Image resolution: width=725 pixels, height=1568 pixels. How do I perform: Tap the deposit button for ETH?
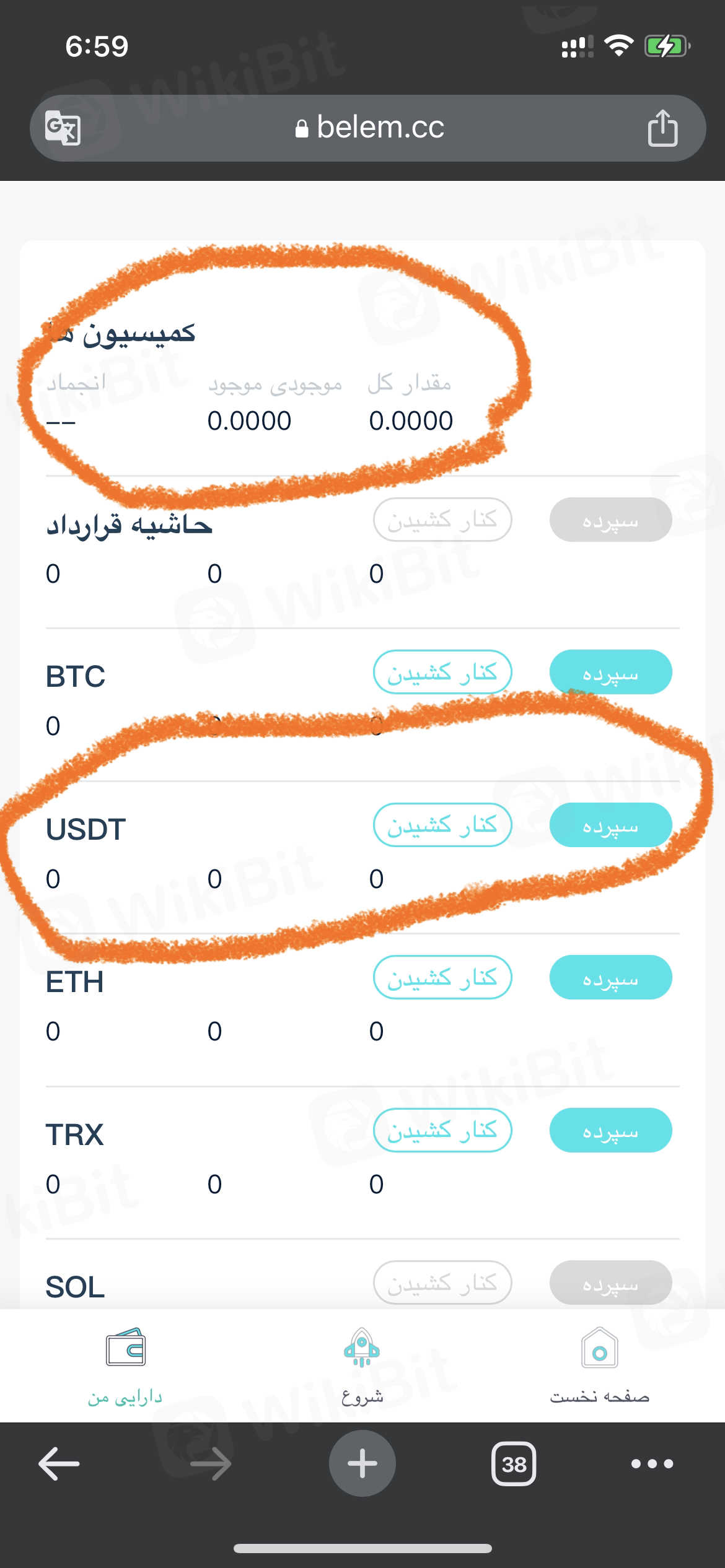click(x=610, y=977)
